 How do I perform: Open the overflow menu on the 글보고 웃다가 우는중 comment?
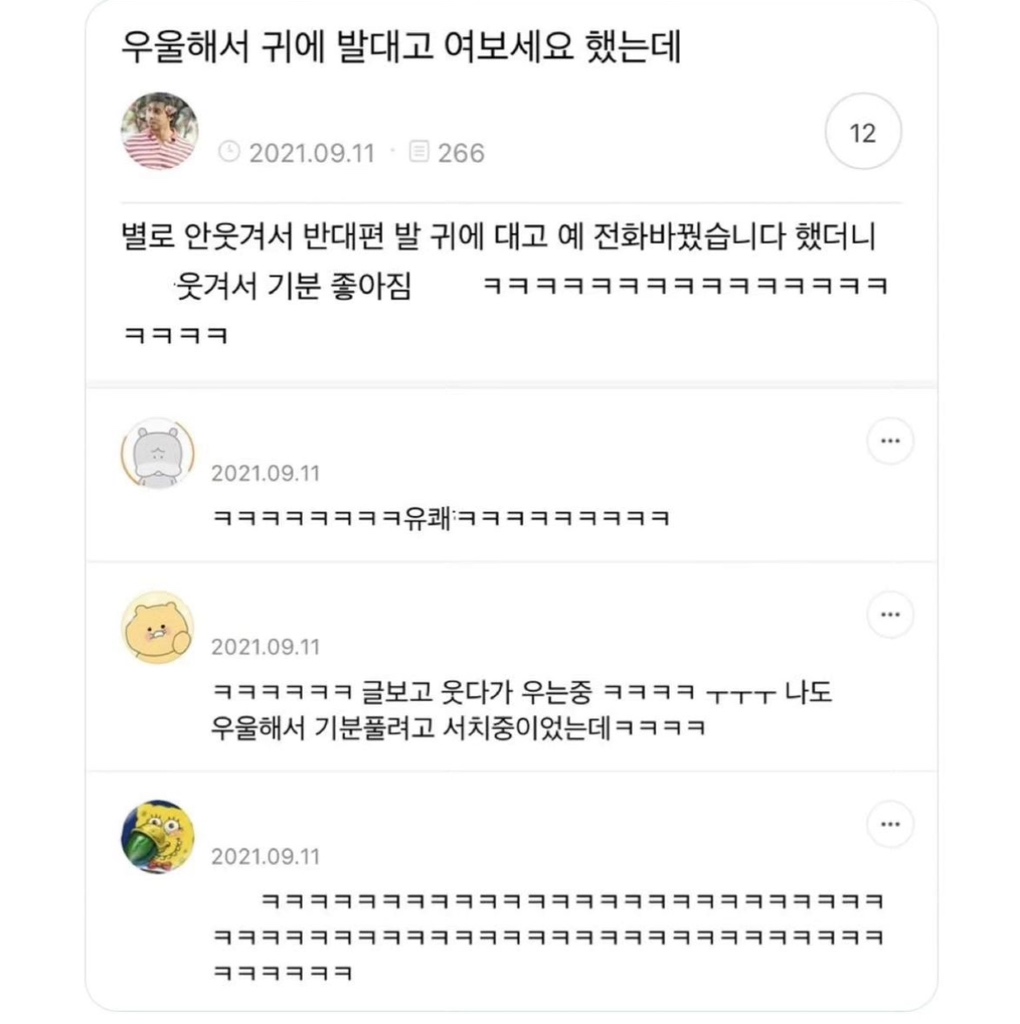click(x=889, y=614)
